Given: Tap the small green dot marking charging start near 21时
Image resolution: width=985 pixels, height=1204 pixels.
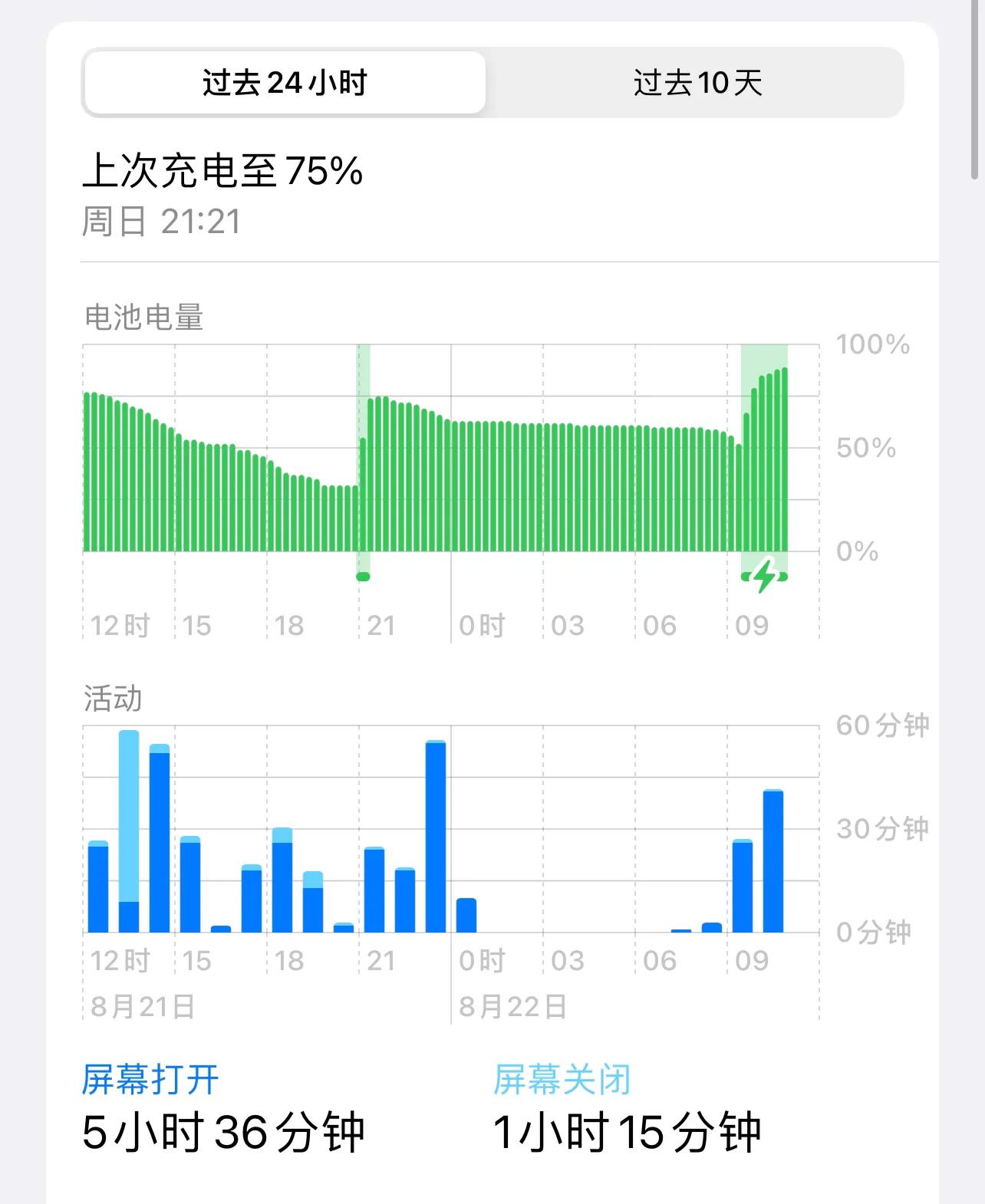Looking at the screenshot, I should pos(363,577).
